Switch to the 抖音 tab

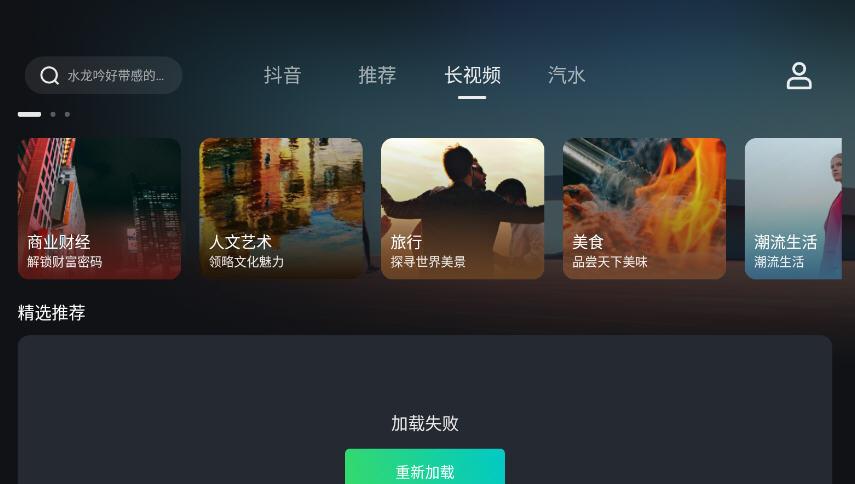282,76
